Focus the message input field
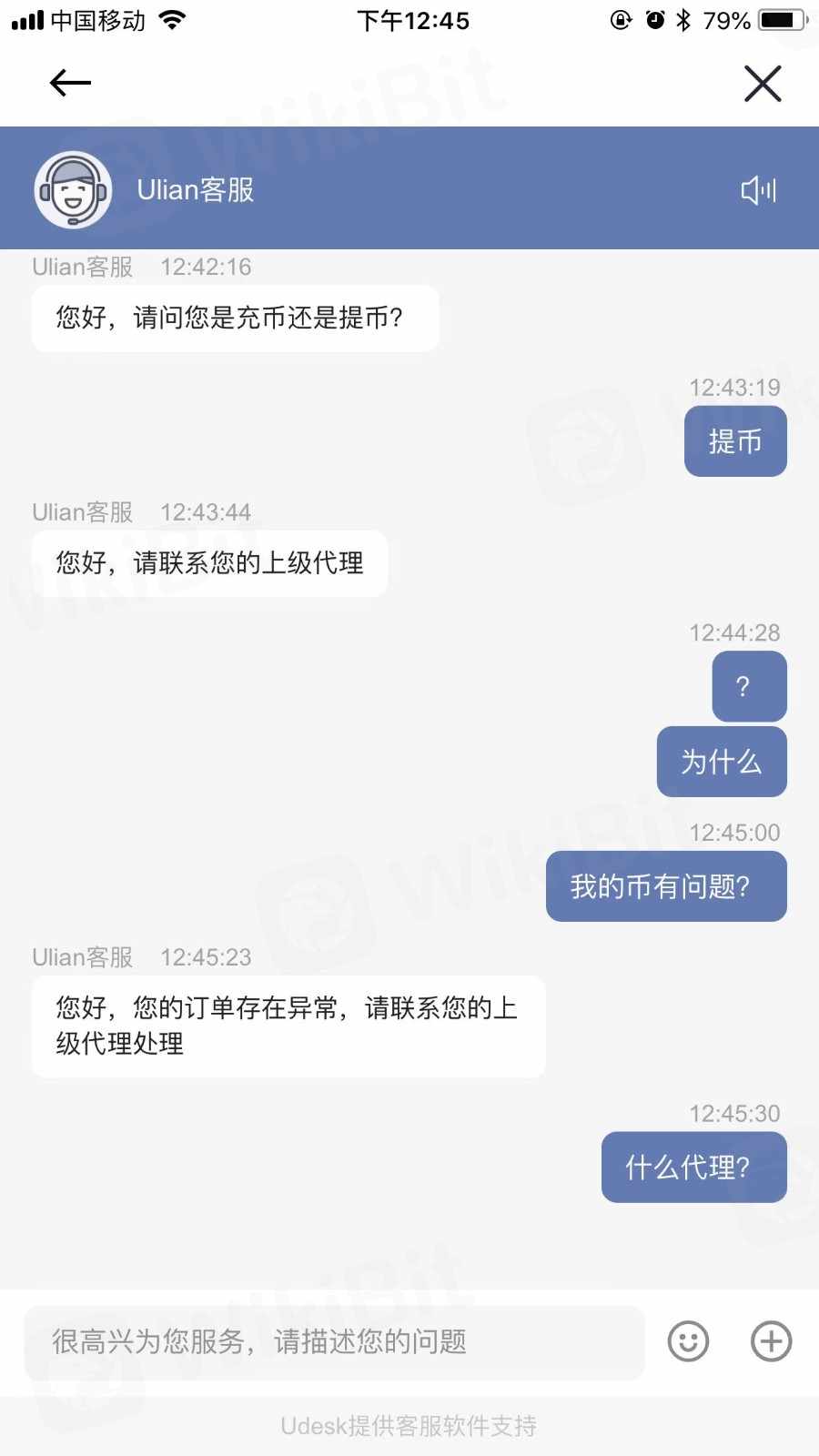819x1456 pixels. point(334,1342)
